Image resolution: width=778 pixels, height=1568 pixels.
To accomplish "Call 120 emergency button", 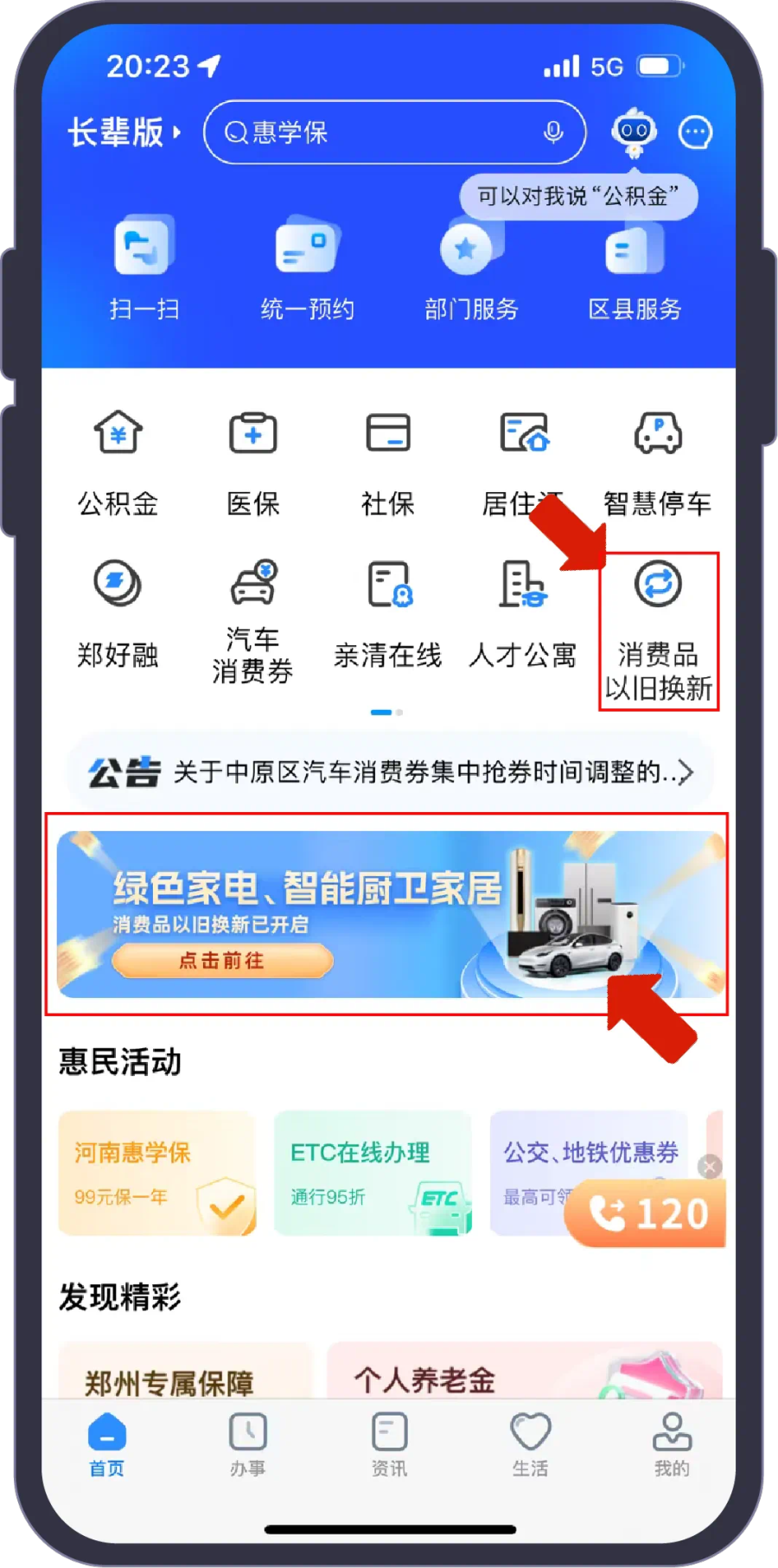I will pos(647,1213).
